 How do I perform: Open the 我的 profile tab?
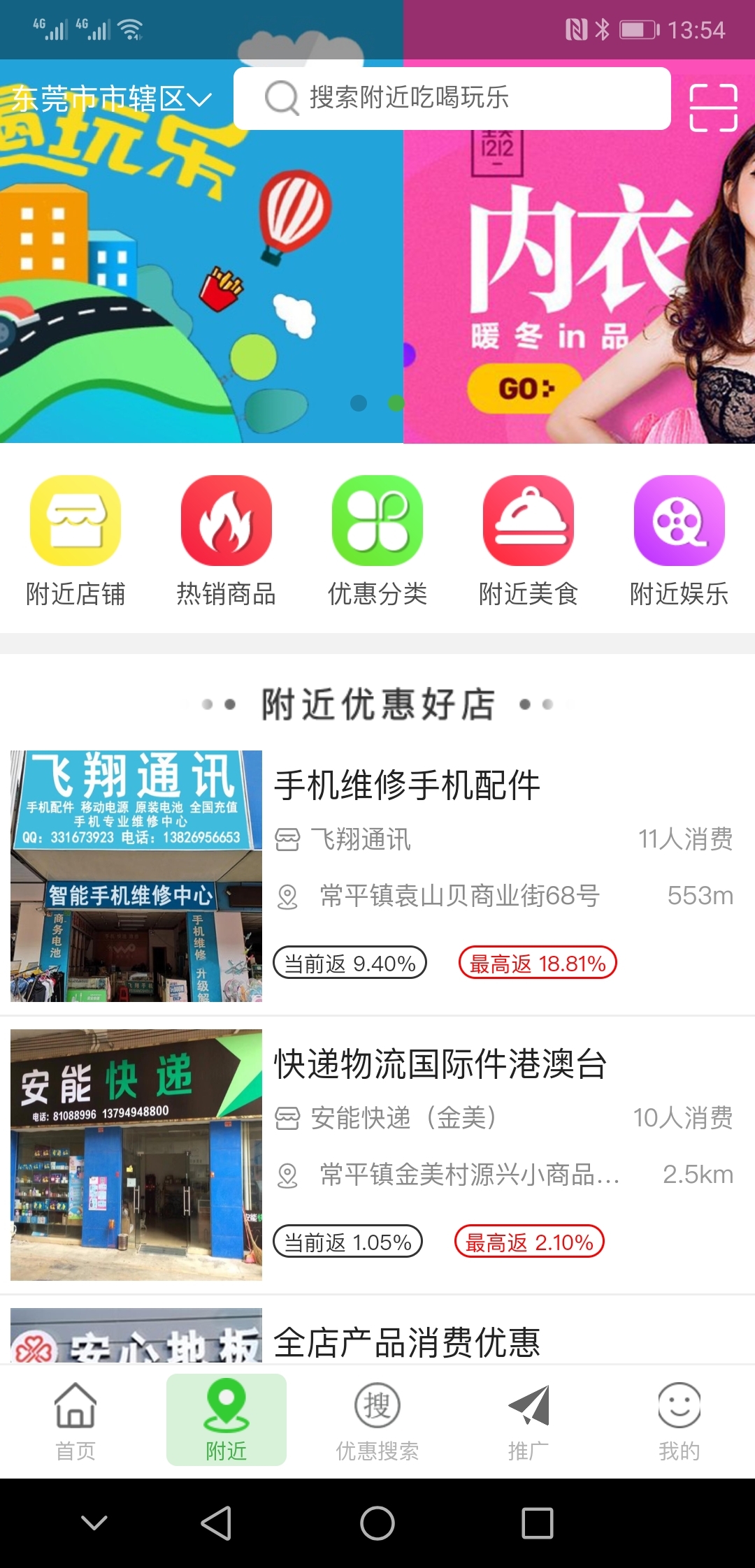[679, 1420]
